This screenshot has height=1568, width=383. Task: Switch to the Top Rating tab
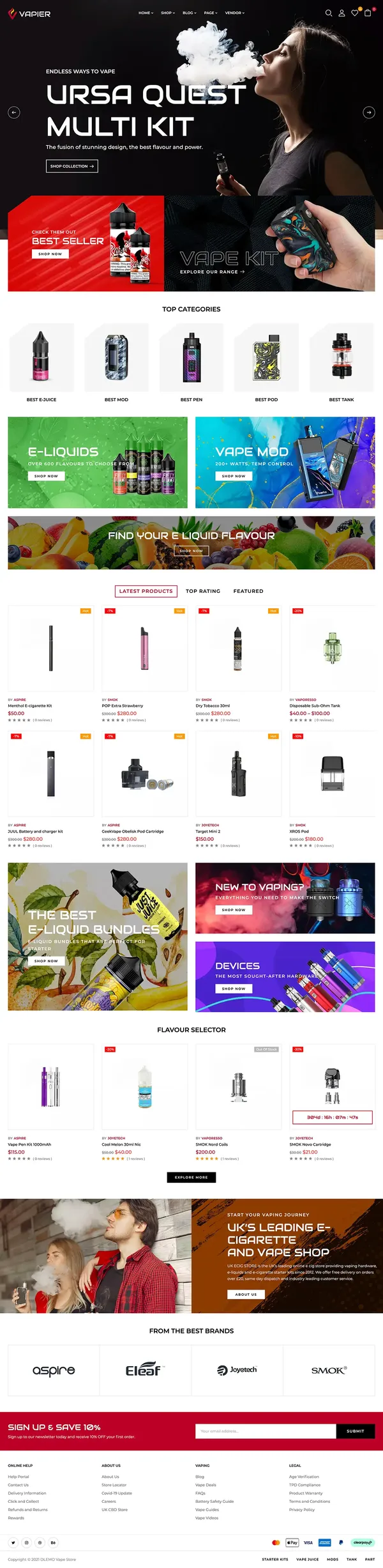point(203,591)
